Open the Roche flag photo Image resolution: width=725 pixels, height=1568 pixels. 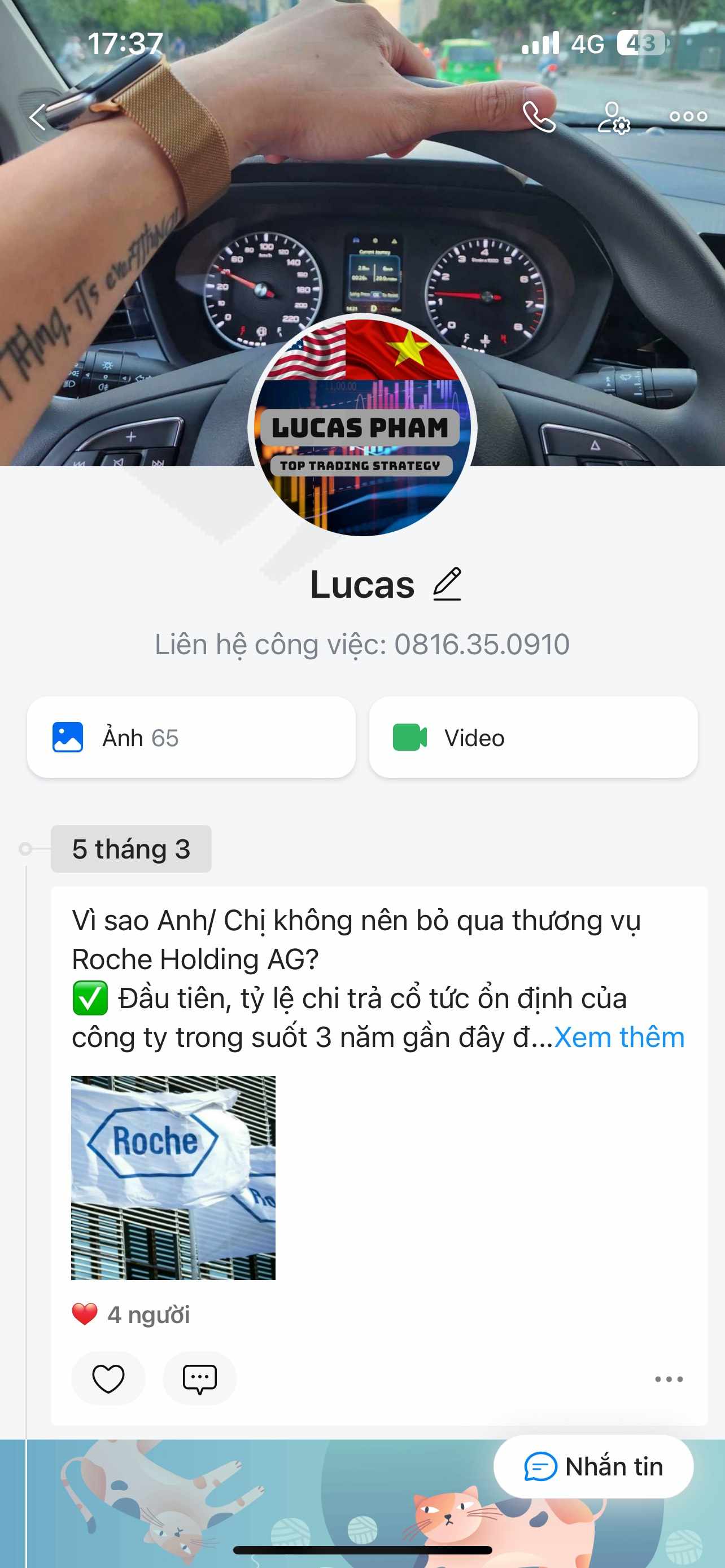tap(173, 1178)
